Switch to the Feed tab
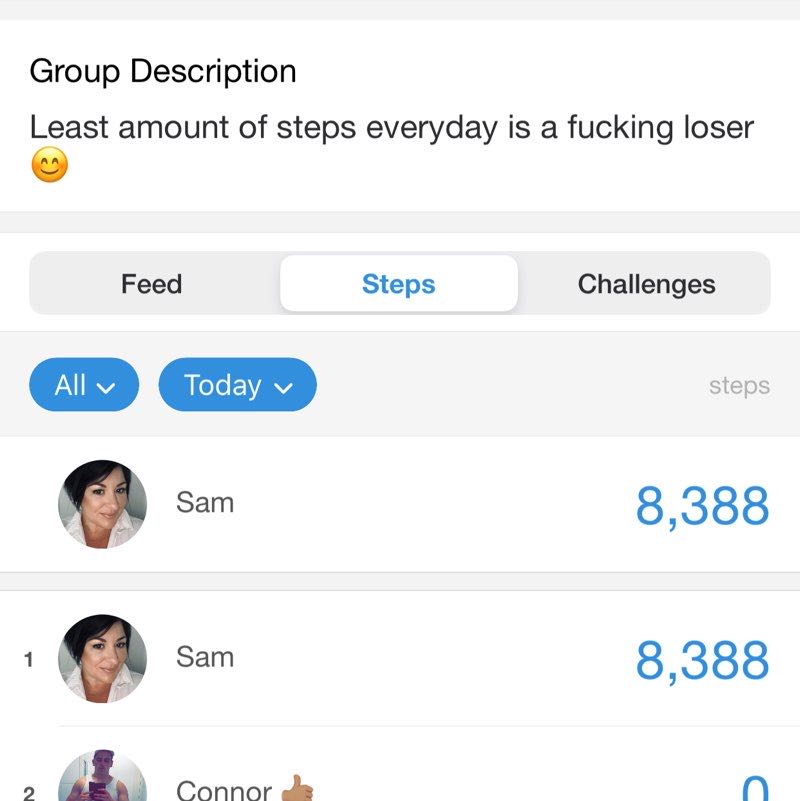This screenshot has width=800, height=801. tap(152, 284)
